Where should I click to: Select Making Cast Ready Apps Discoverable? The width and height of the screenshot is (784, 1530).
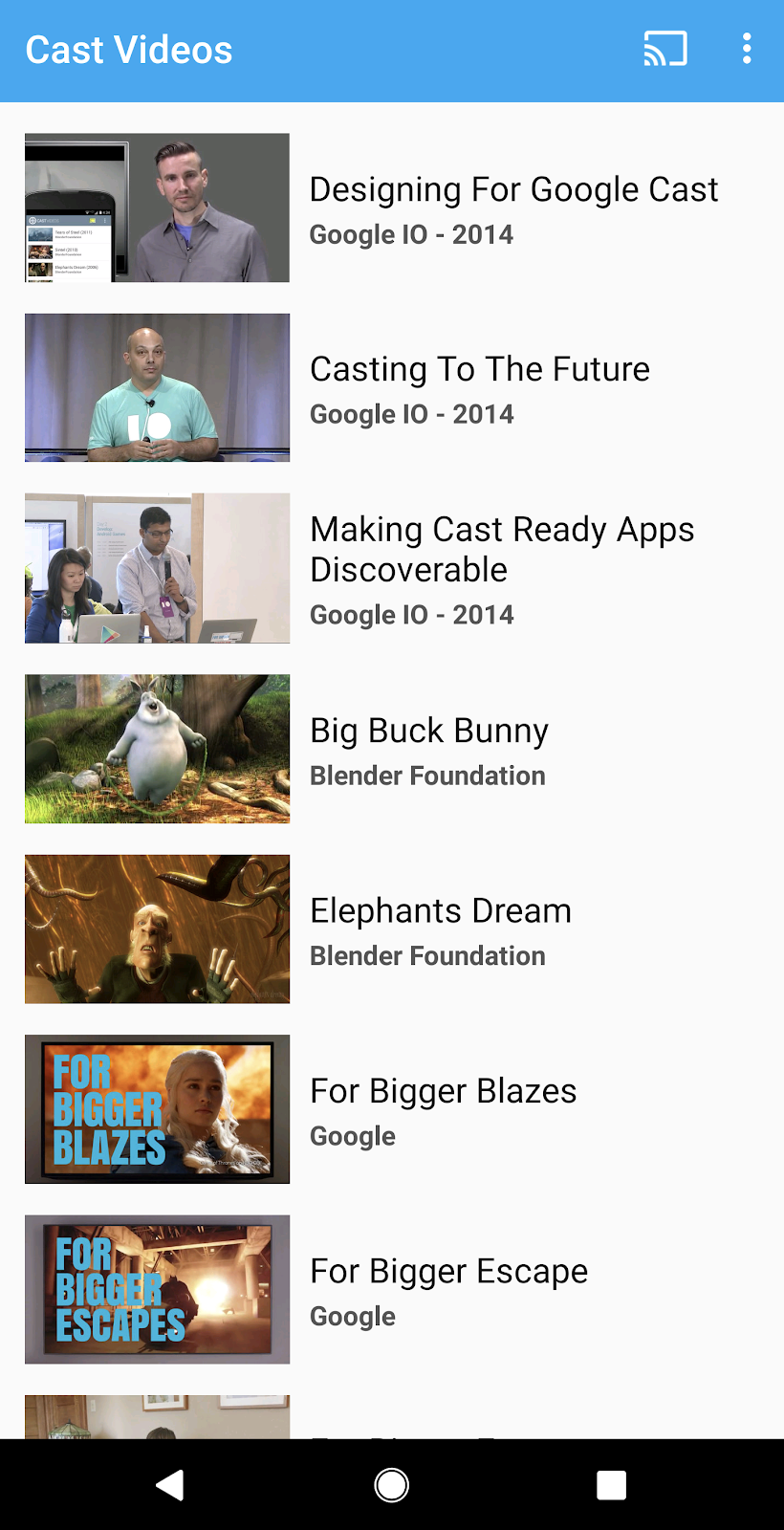pos(501,550)
